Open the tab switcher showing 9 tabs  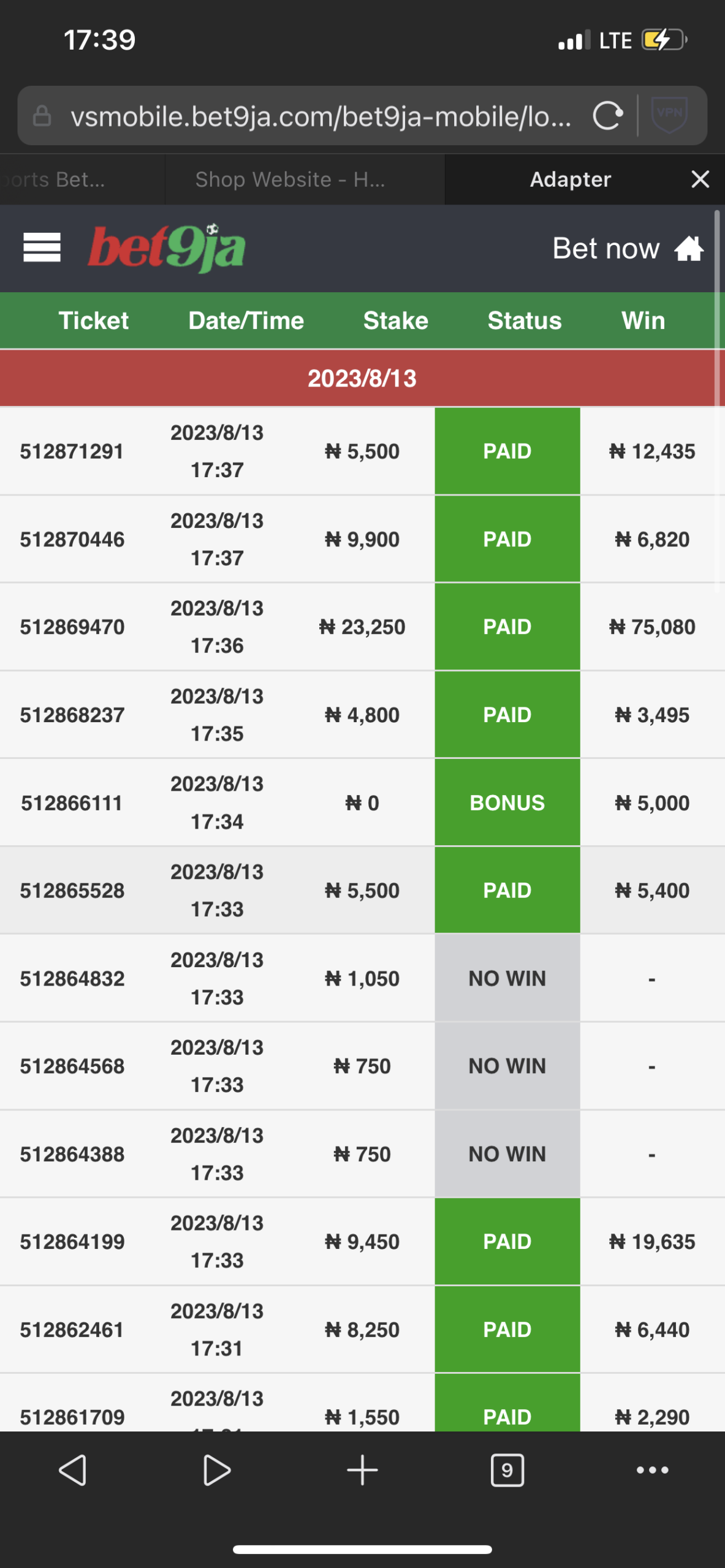(507, 1470)
